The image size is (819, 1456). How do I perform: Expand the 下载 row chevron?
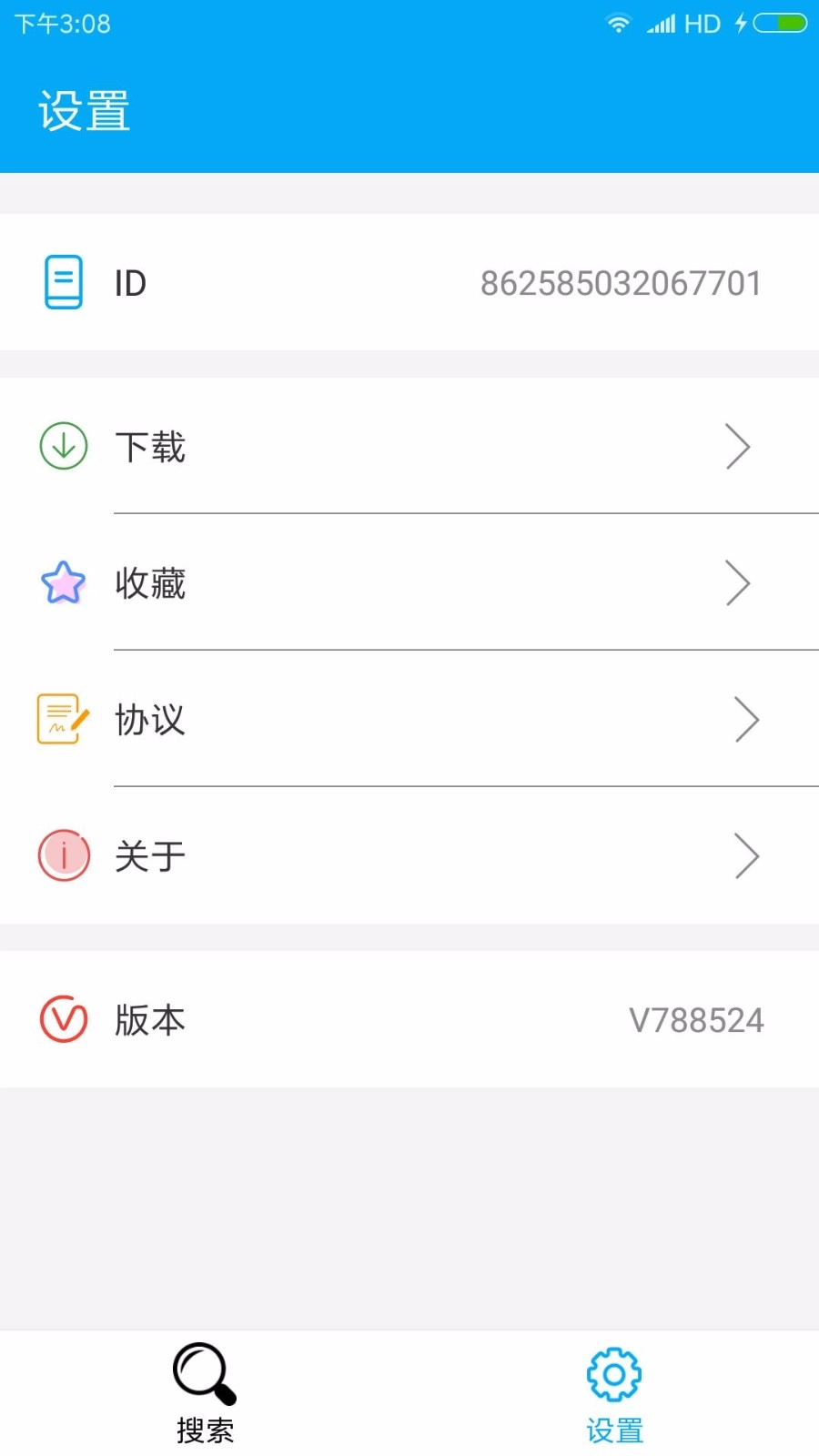(739, 447)
